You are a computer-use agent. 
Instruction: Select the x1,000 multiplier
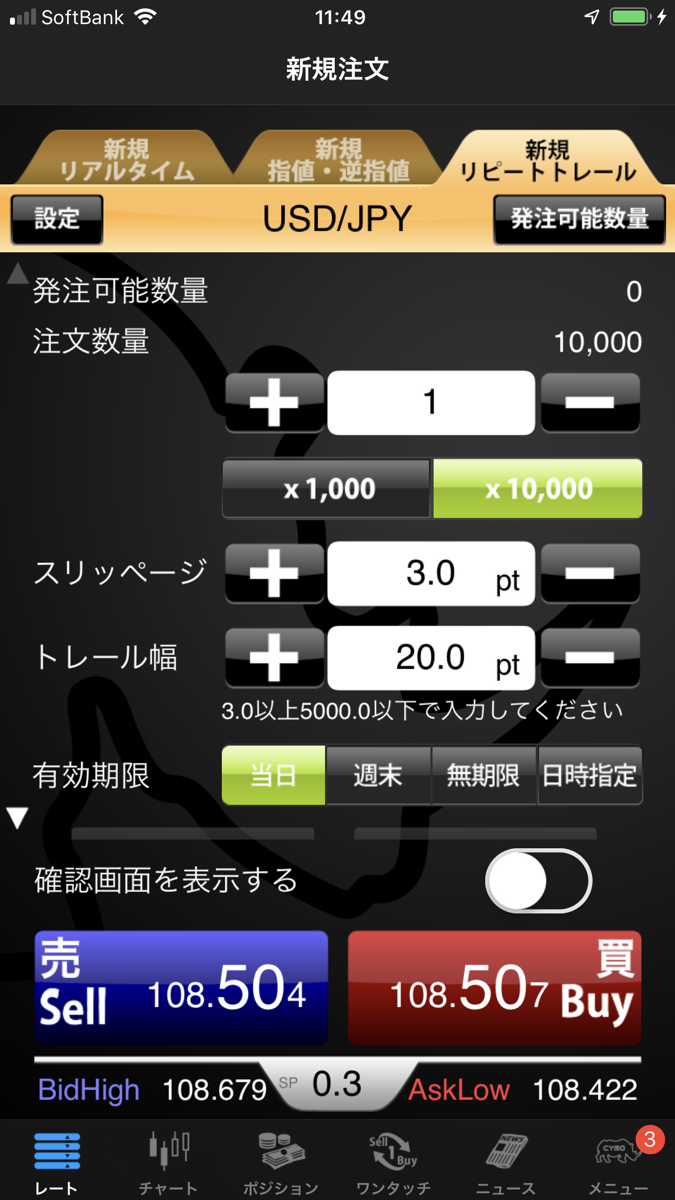pyautogui.click(x=327, y=489)
